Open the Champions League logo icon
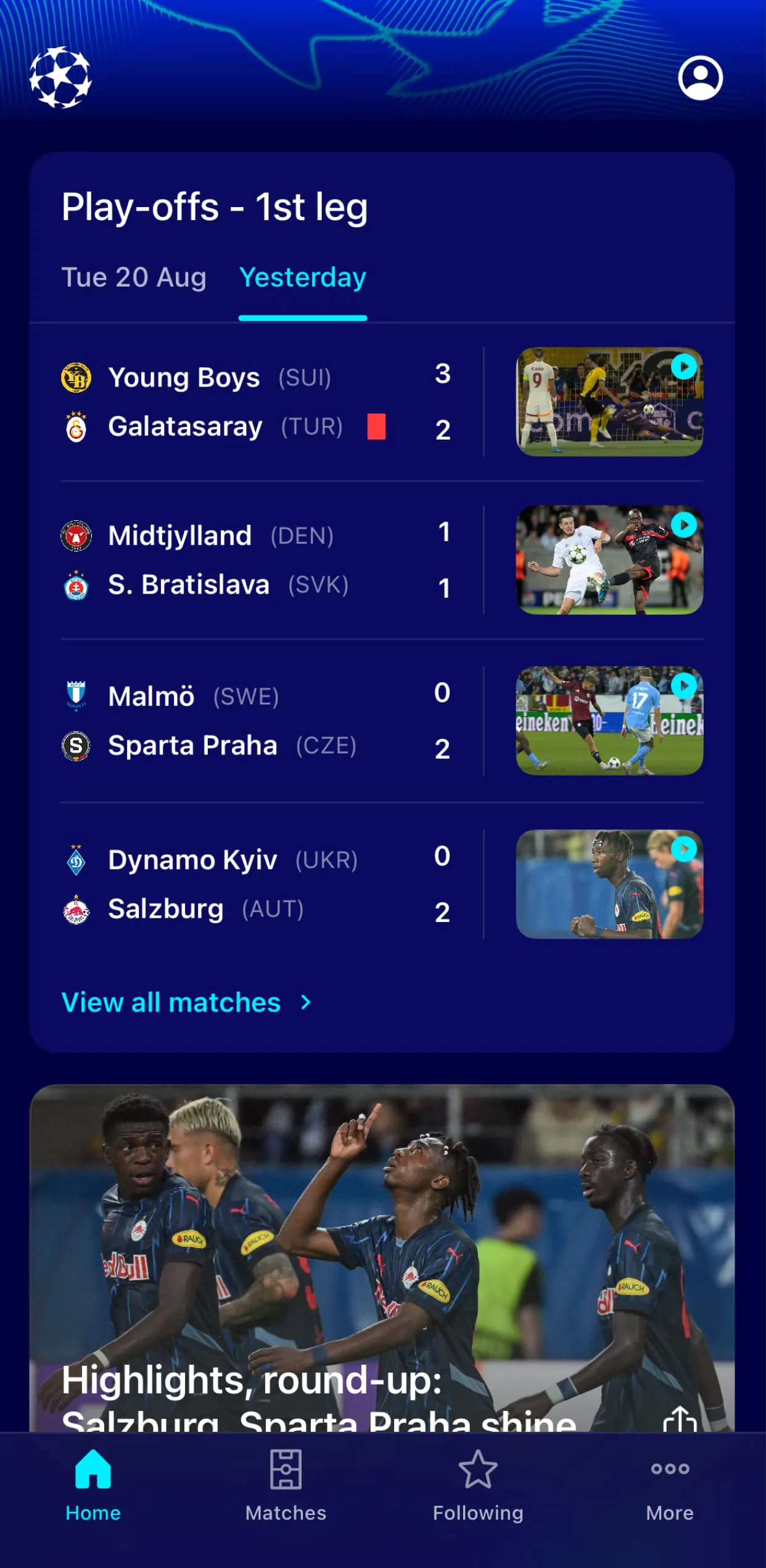 pyautogui.click(x=61, y=78)
